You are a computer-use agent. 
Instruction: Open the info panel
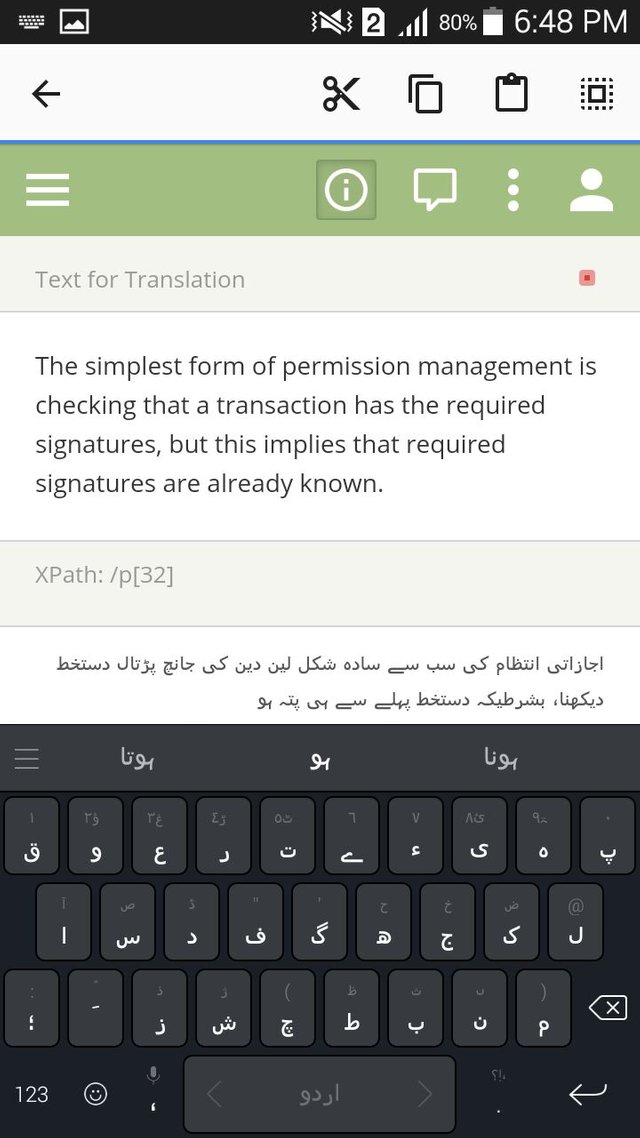point(346,189)
